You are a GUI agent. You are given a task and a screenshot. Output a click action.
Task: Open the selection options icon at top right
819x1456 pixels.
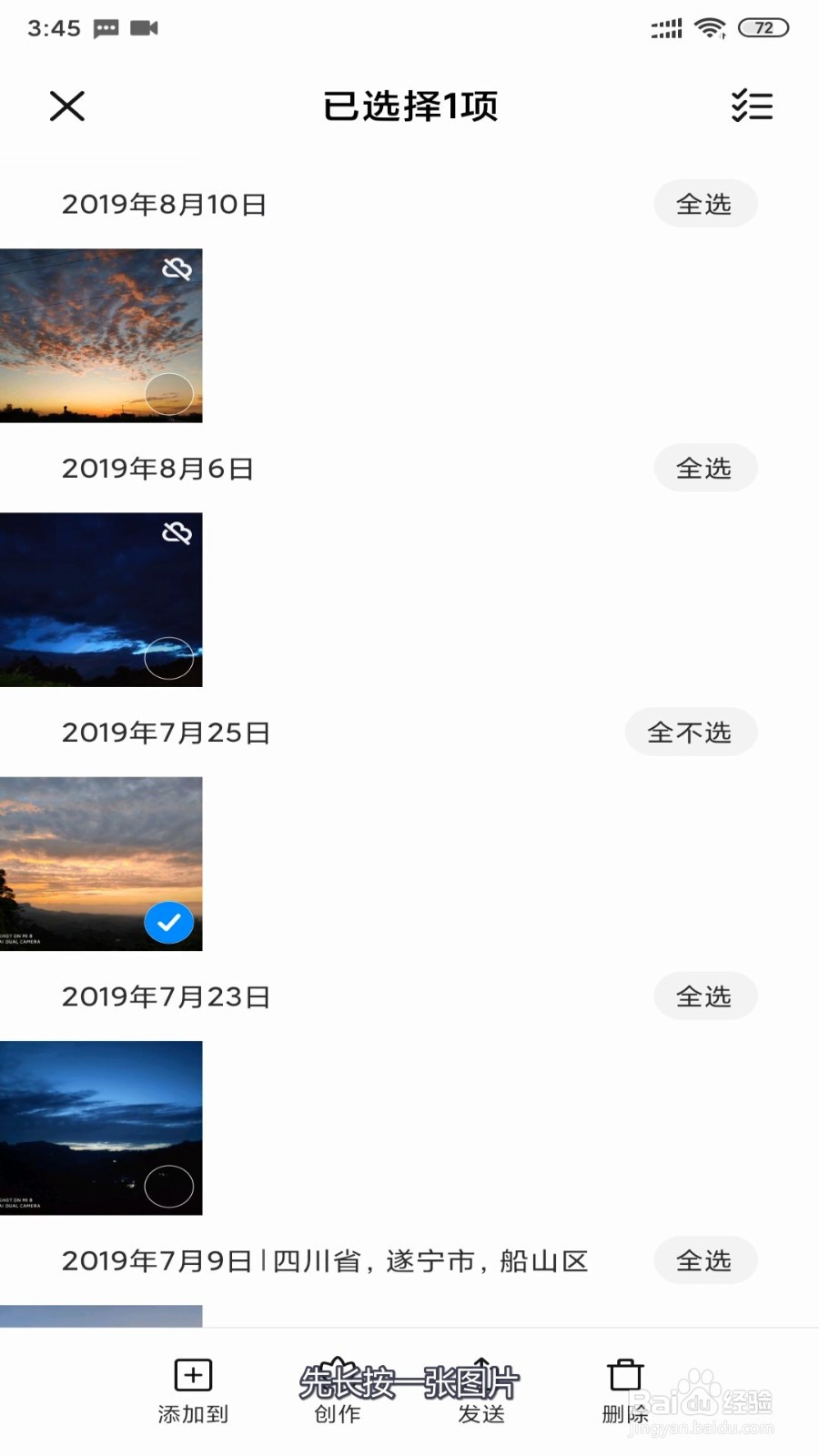(753, 106)
